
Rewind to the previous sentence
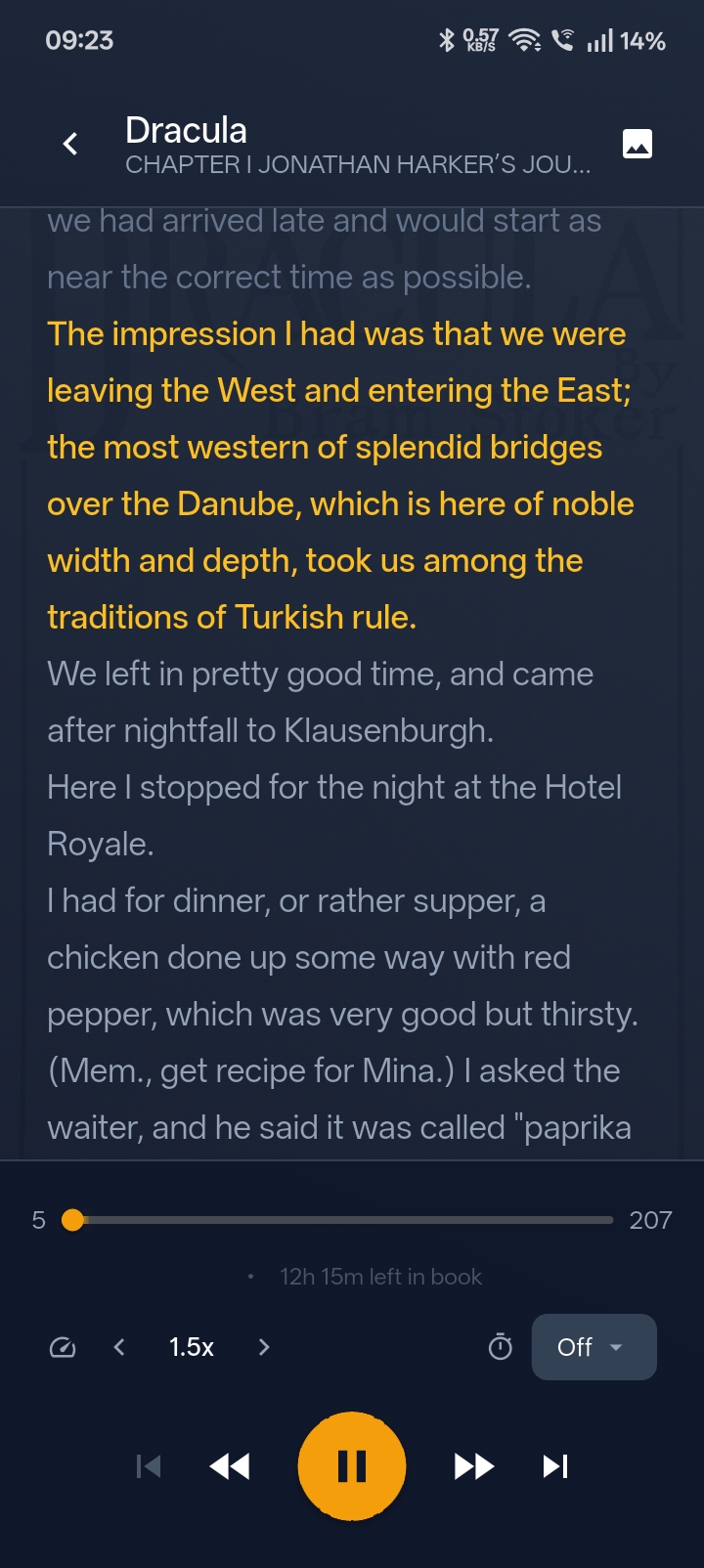coord(231,1466)
